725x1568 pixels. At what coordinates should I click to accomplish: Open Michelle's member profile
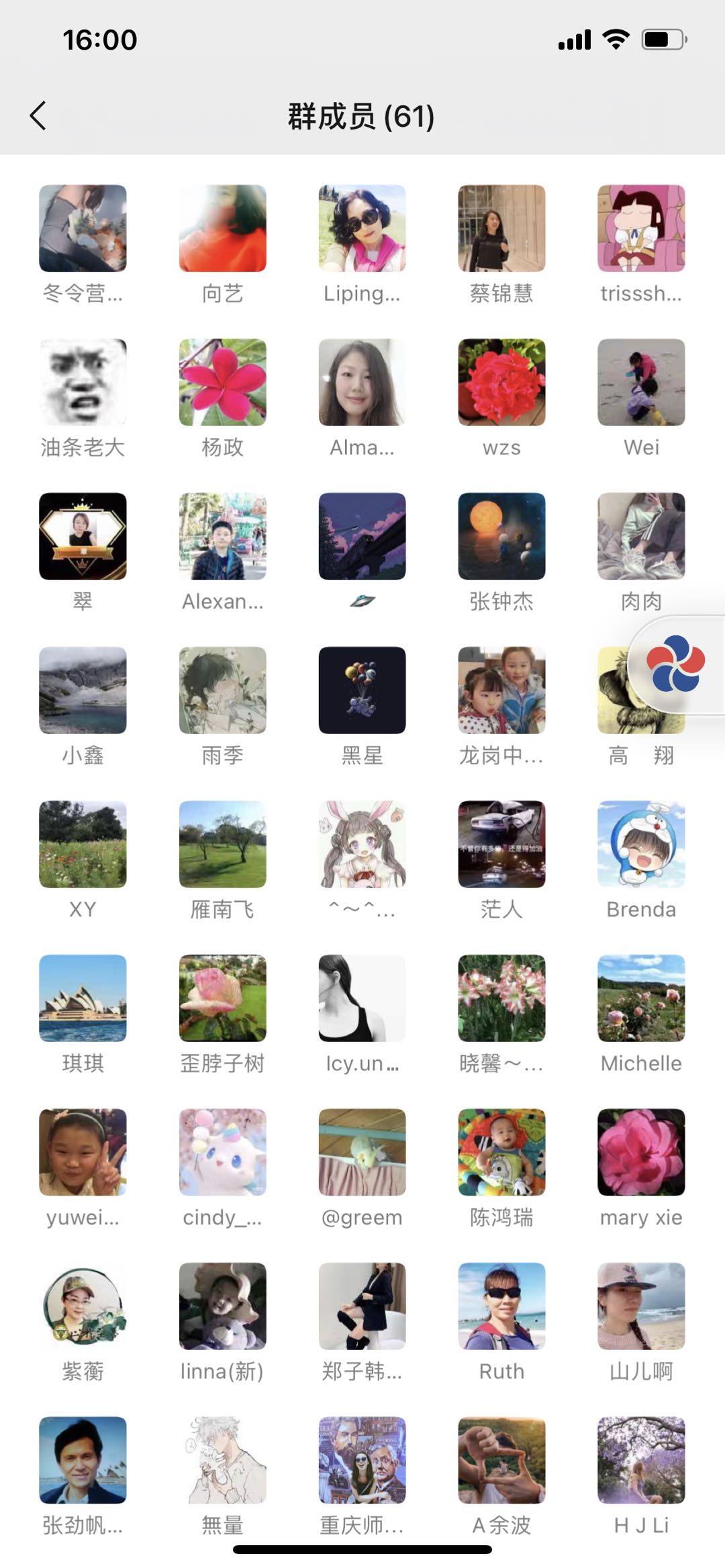click(641, 998)
